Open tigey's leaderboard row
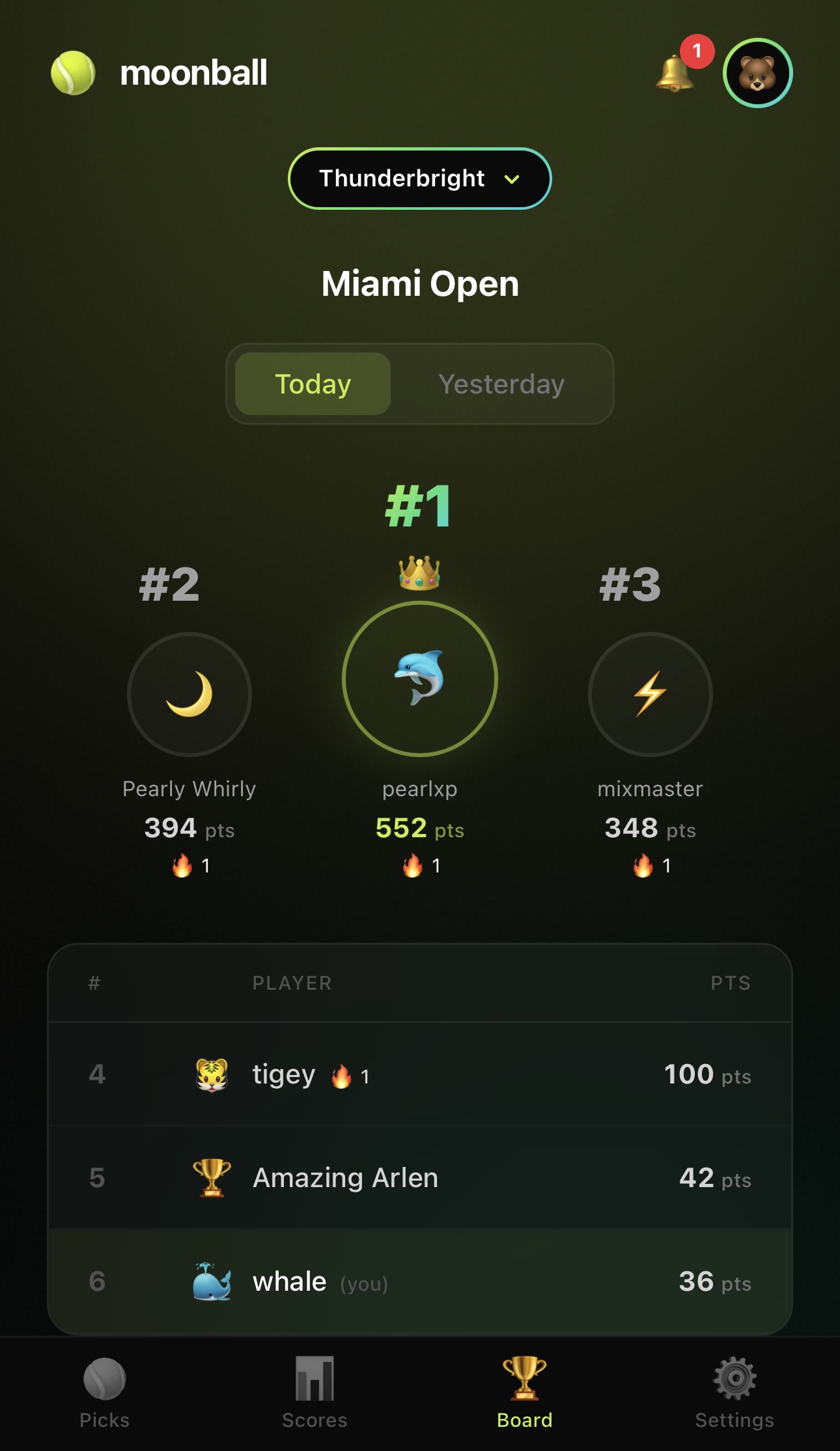840x1451 pixels. coord(419,1074)
